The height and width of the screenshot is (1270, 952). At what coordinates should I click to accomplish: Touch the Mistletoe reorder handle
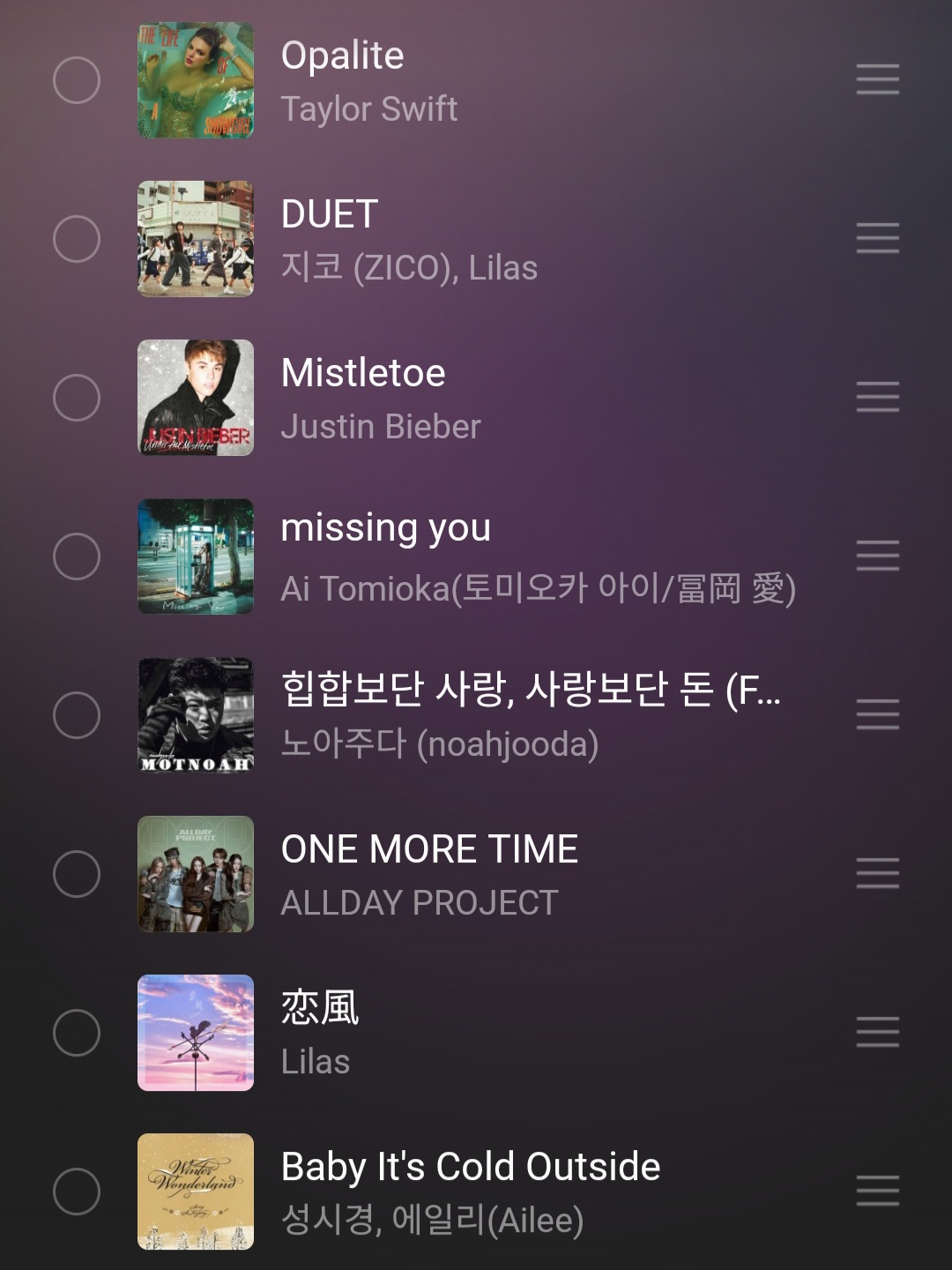point(877,398)
